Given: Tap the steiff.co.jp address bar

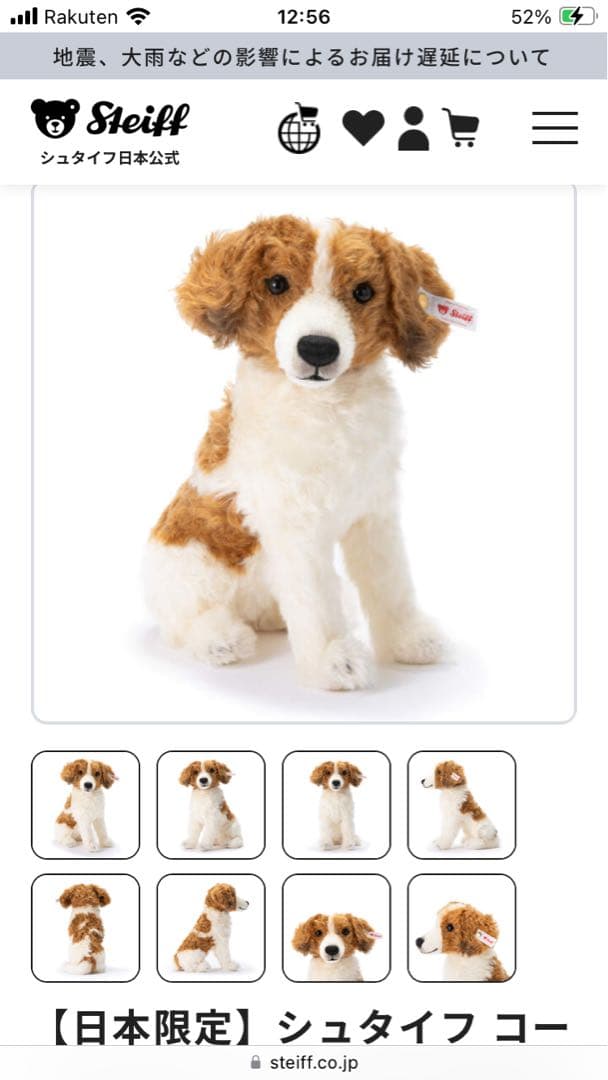Looking at the screenshot, I should click(x=304, y=1062).
